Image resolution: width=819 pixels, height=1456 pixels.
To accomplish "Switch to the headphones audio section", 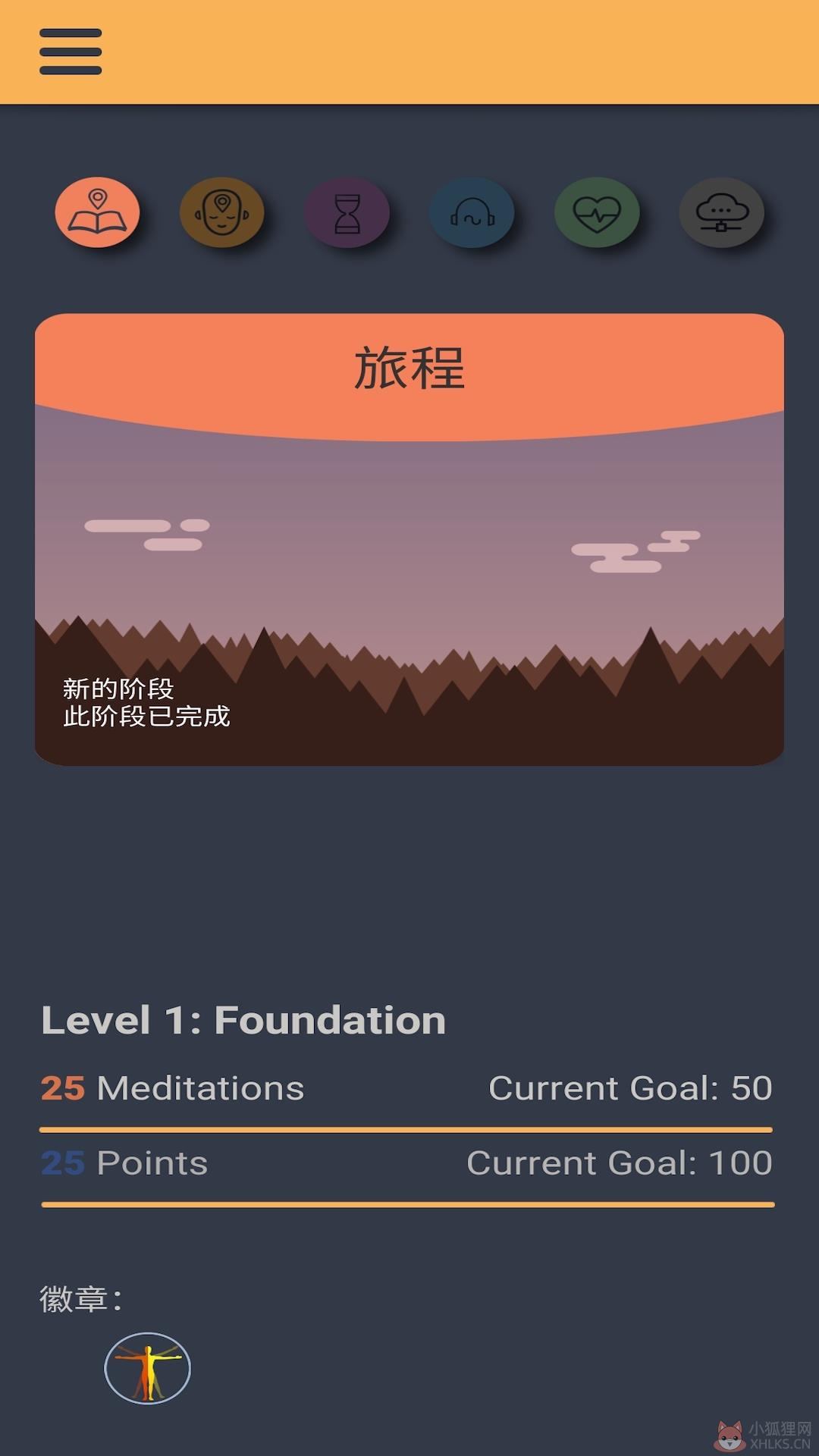I will pyautogui.click(x=472, y=212).
